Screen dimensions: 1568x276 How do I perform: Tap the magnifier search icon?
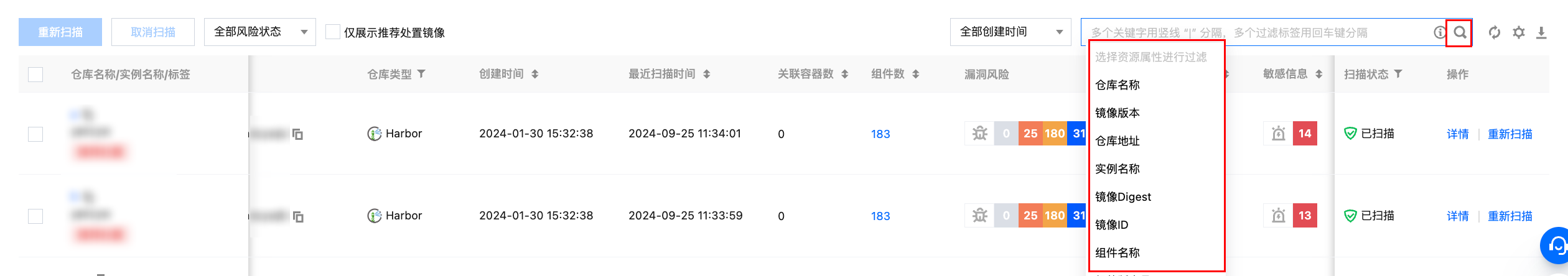pyautogui.click(x=1459, y=33)
